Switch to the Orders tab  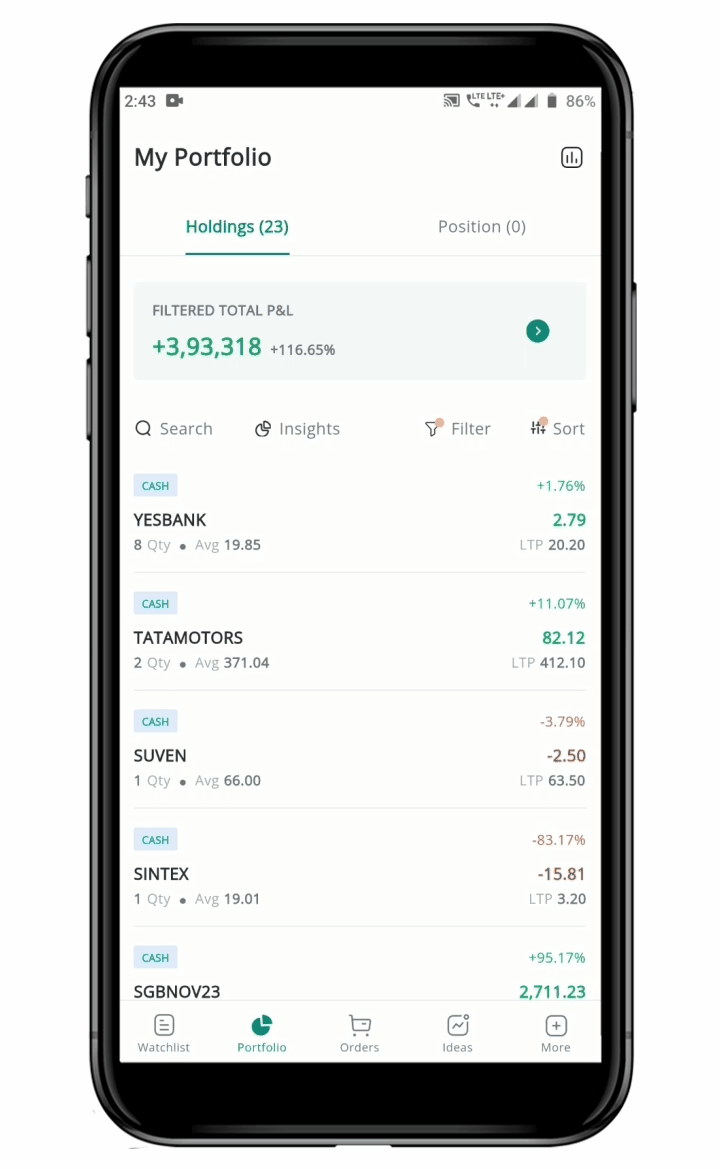(x=359, y=1033)
